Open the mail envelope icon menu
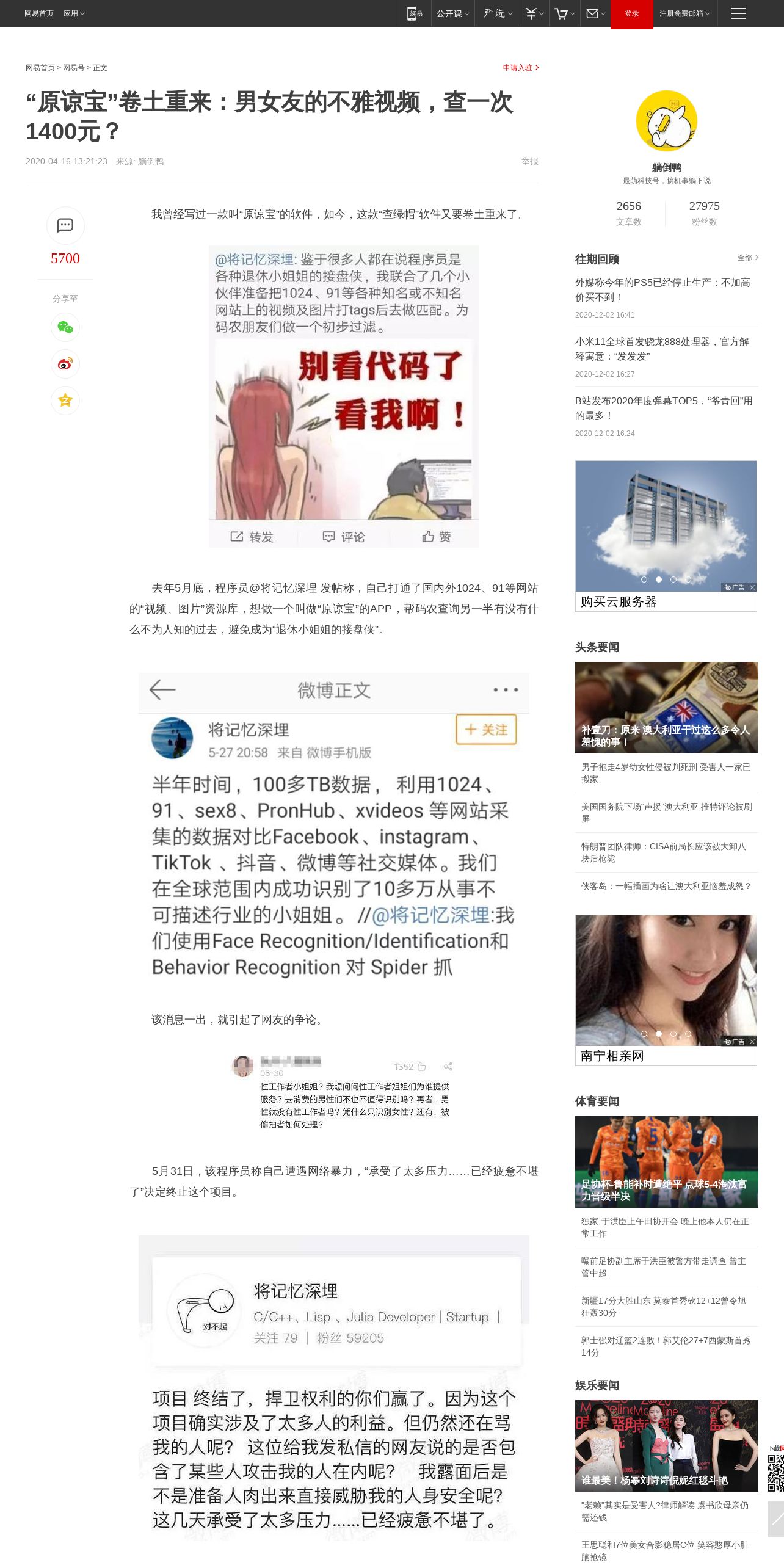 595,13
